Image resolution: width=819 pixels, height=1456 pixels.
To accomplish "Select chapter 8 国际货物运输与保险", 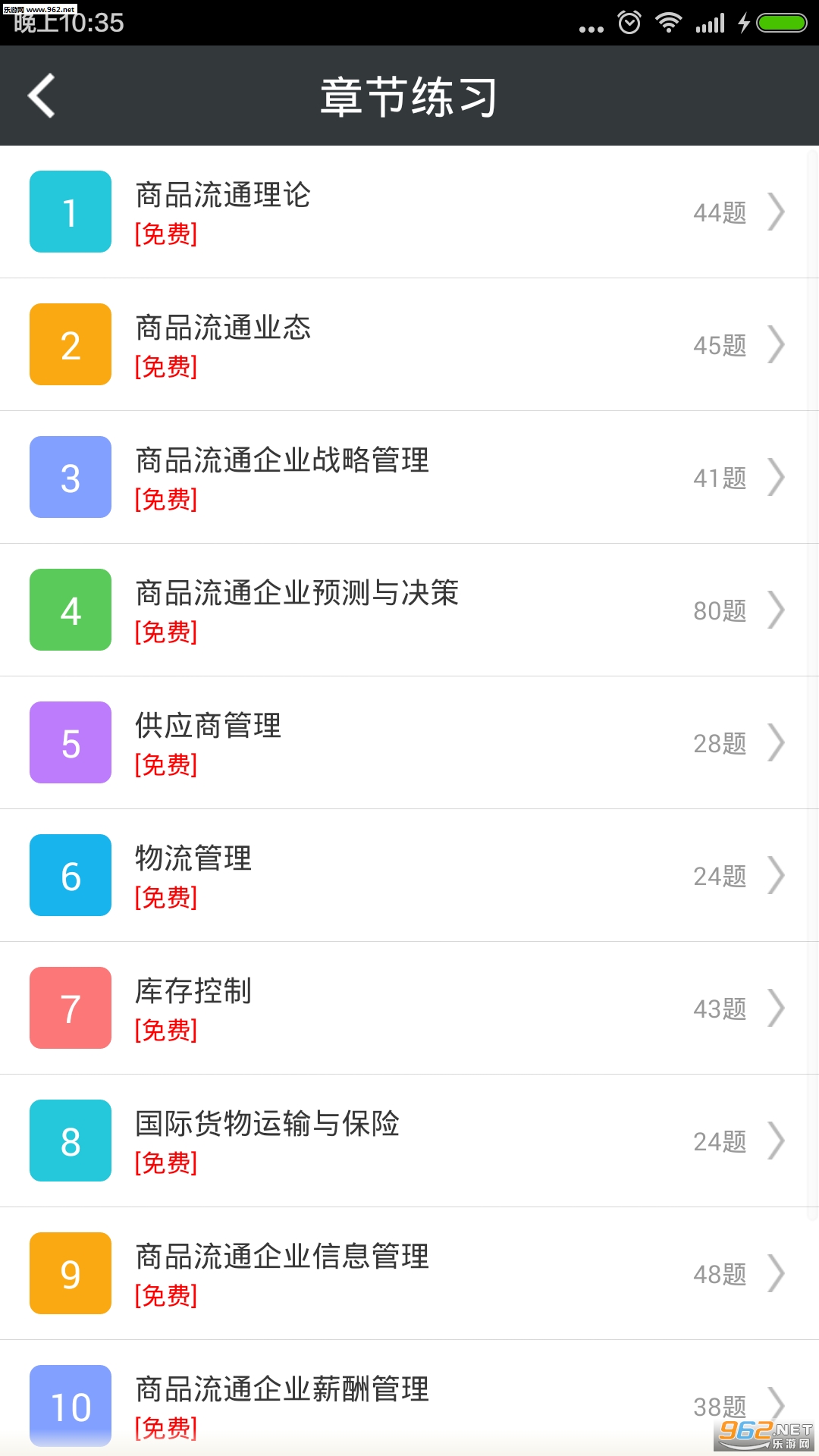I will 409,1141.
